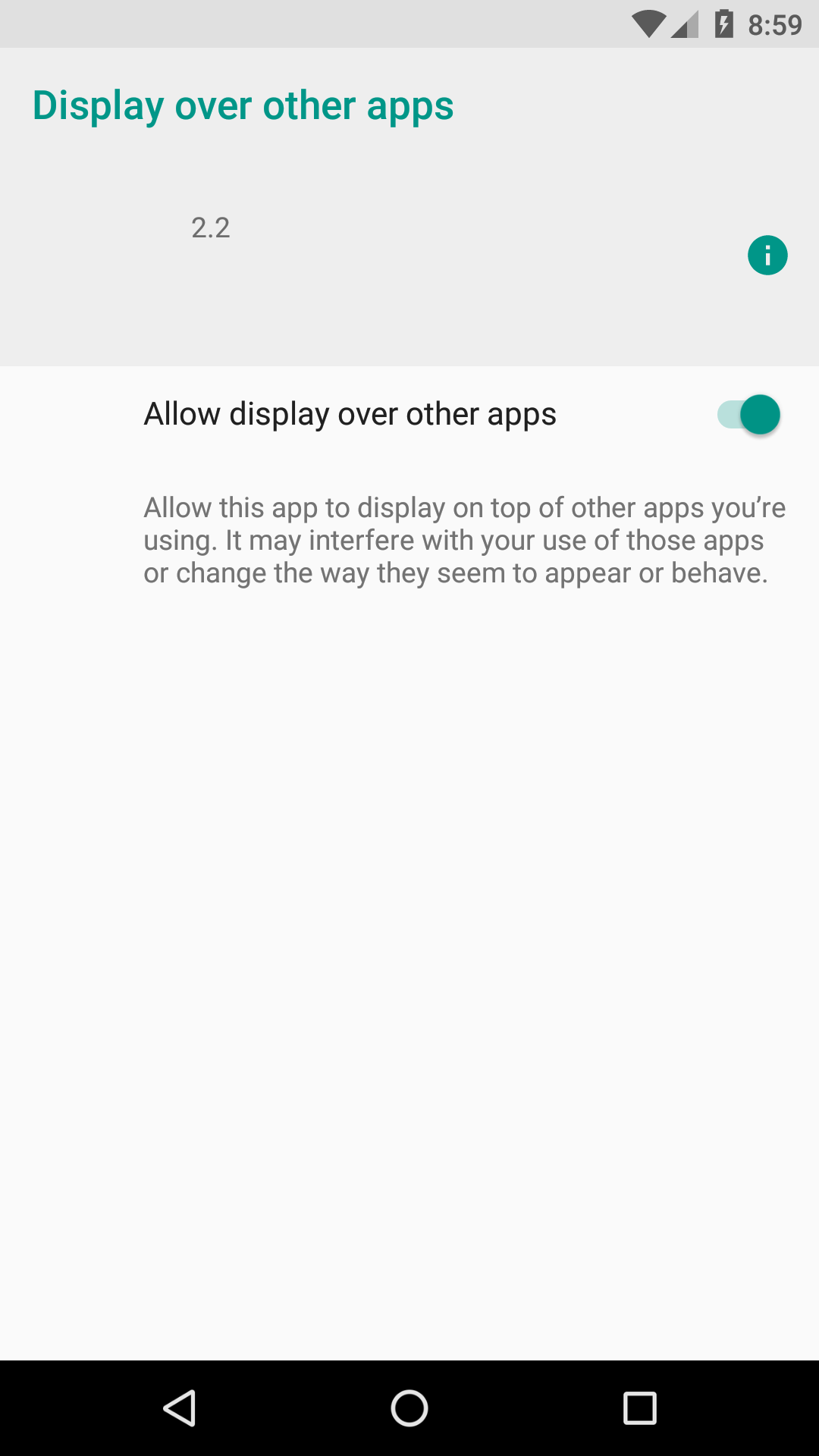819x1456 pixels.
Task: Open the recent apps view
Action: [x=639, y=1408]
